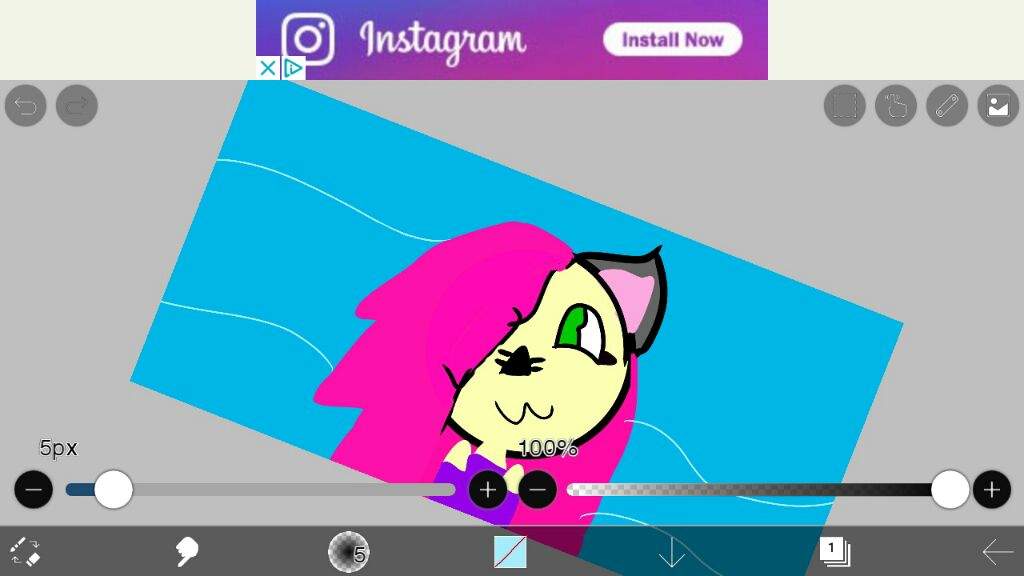Open the ruler tool

tap(947, 105)
